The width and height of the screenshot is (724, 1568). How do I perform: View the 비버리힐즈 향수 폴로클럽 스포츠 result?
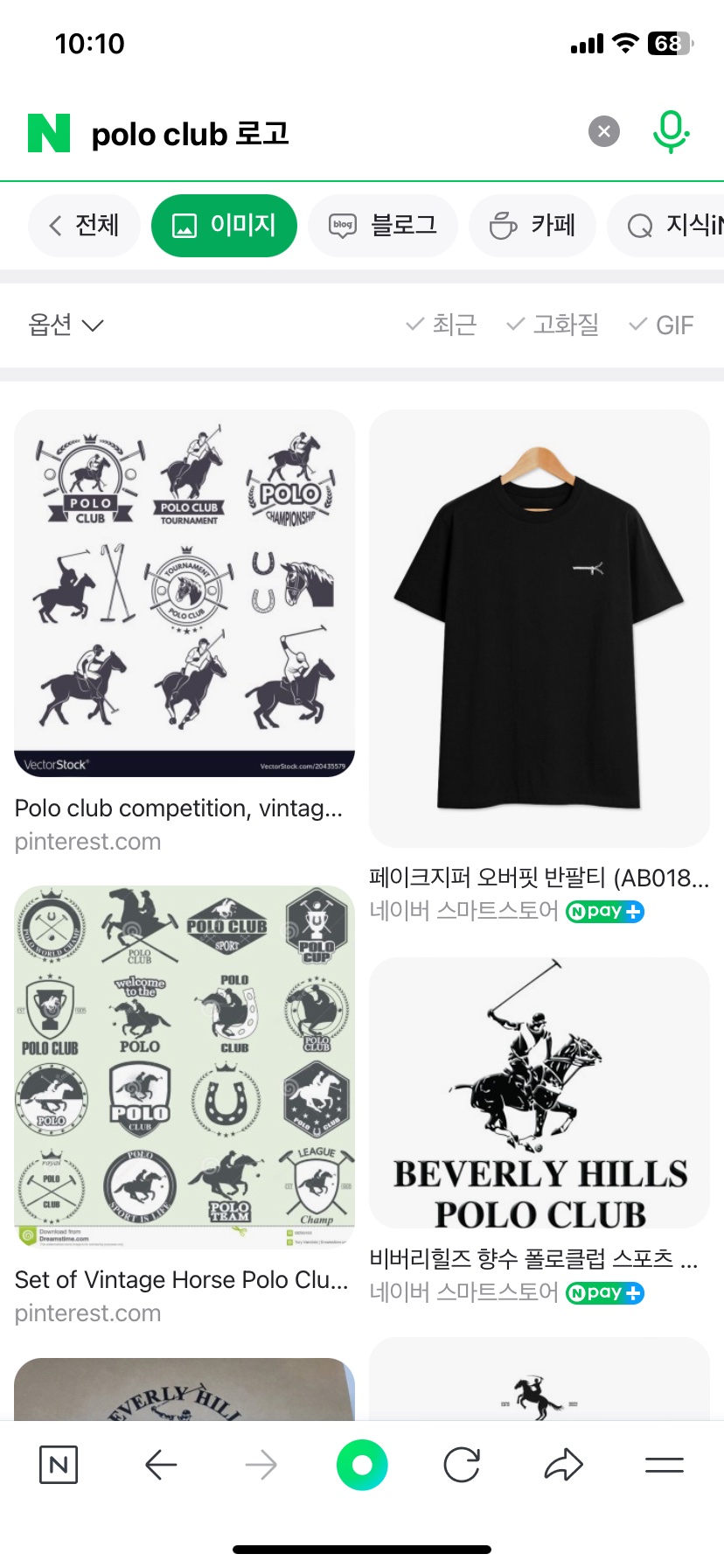[540, 1093]
